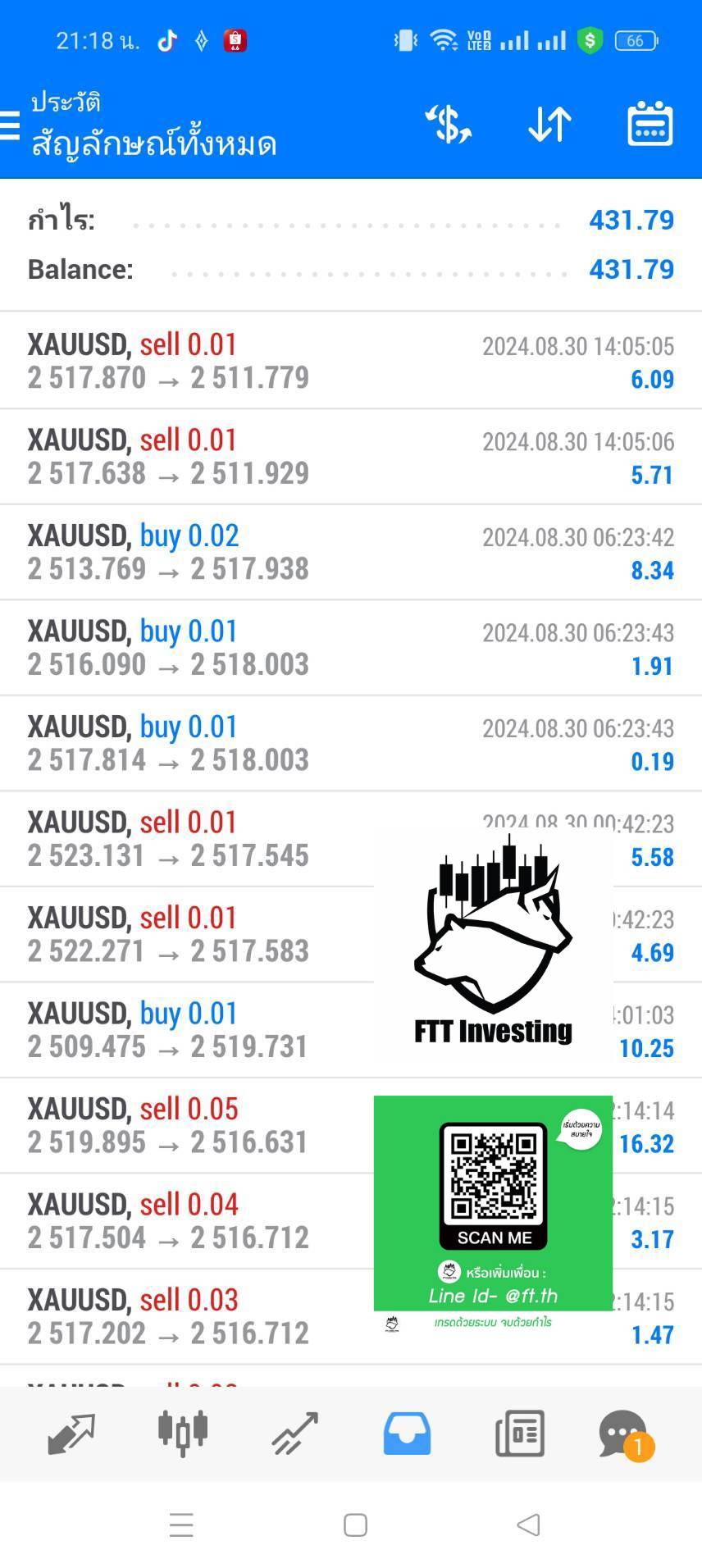This screenshot has height=1568, width=702.
Task: Open the sort arrows option
Action: click(549, 125)
